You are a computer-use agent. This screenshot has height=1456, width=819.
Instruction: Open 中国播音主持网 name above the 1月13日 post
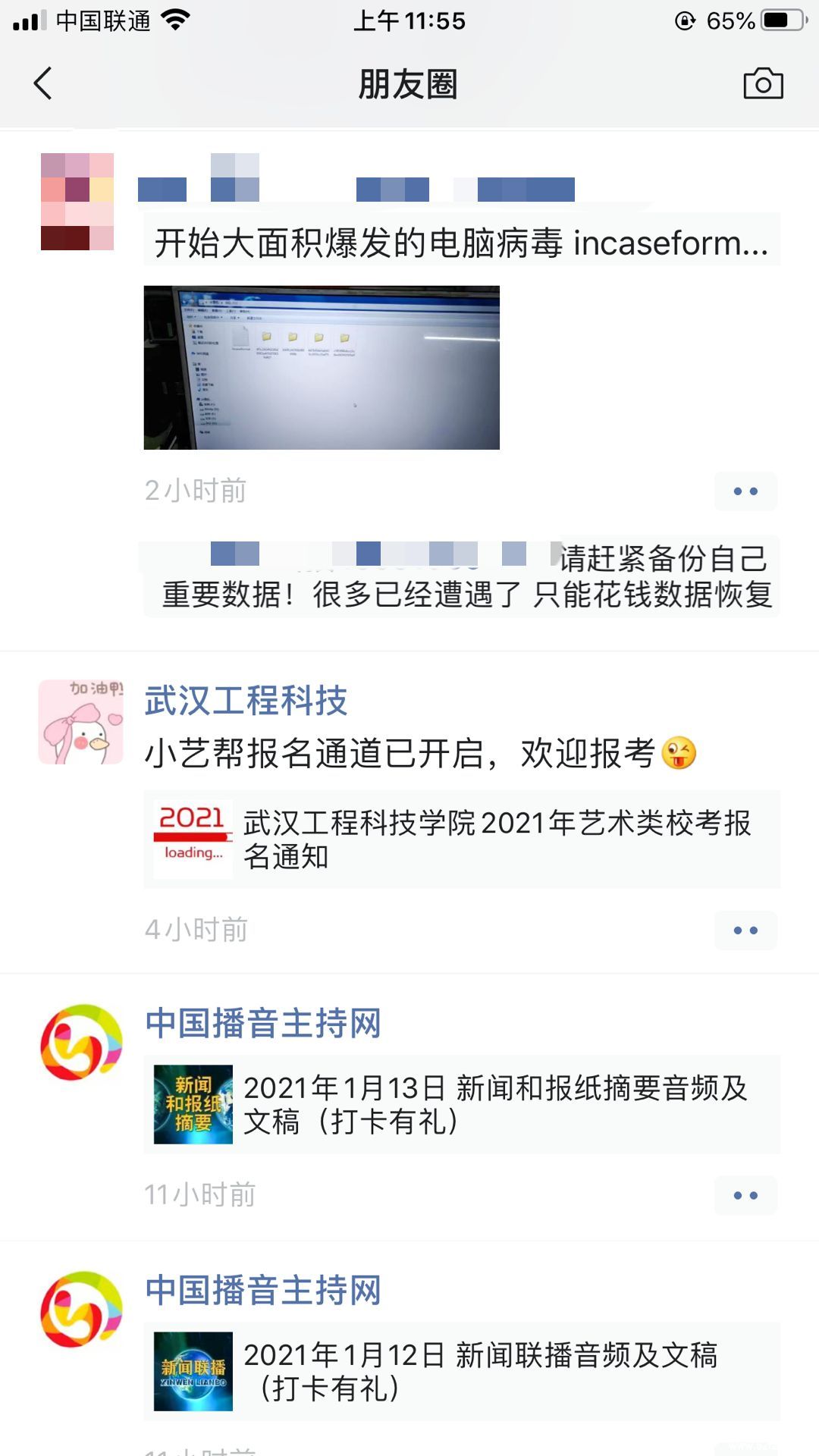click(x=262, y=1024)
